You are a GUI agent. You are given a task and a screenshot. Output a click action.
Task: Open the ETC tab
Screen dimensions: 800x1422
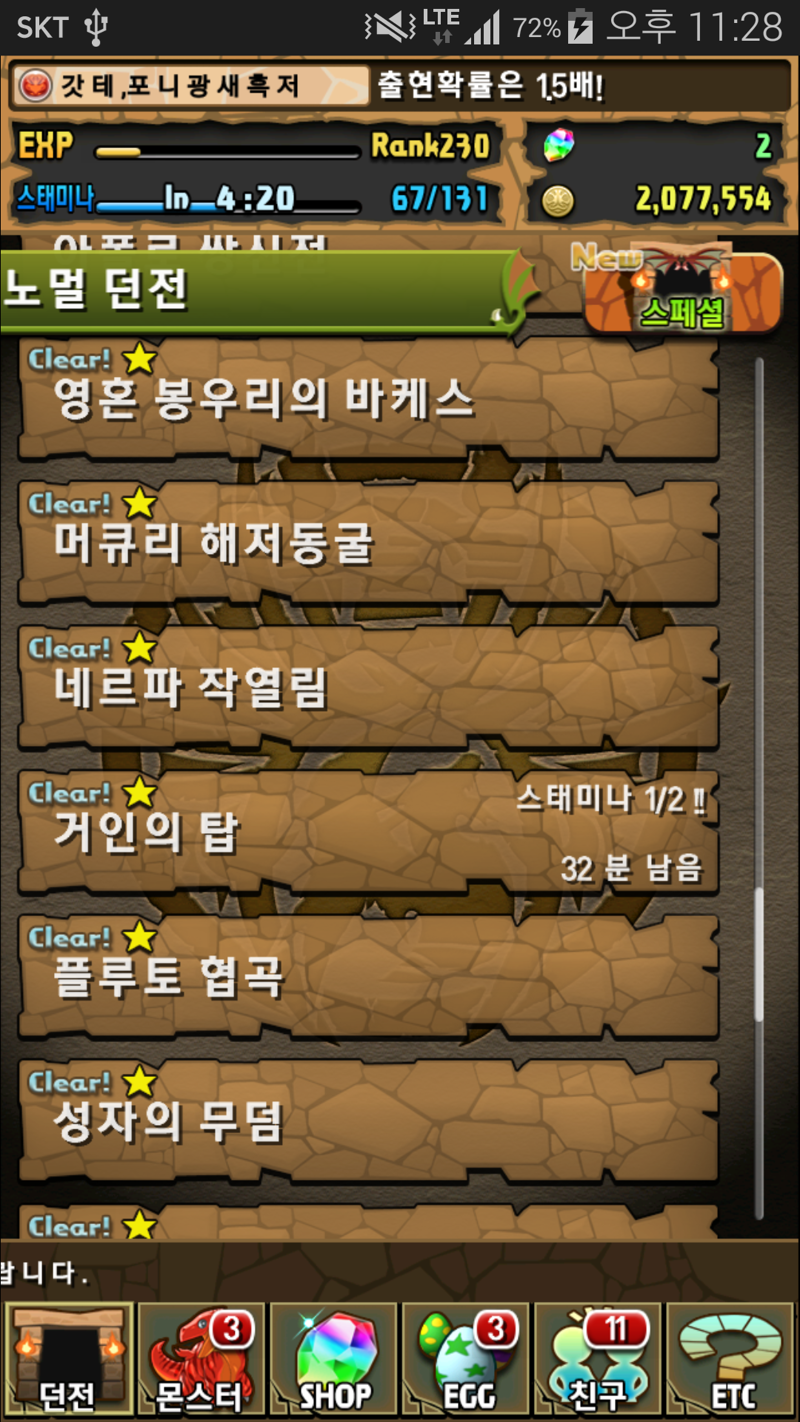coord(733,1357)
